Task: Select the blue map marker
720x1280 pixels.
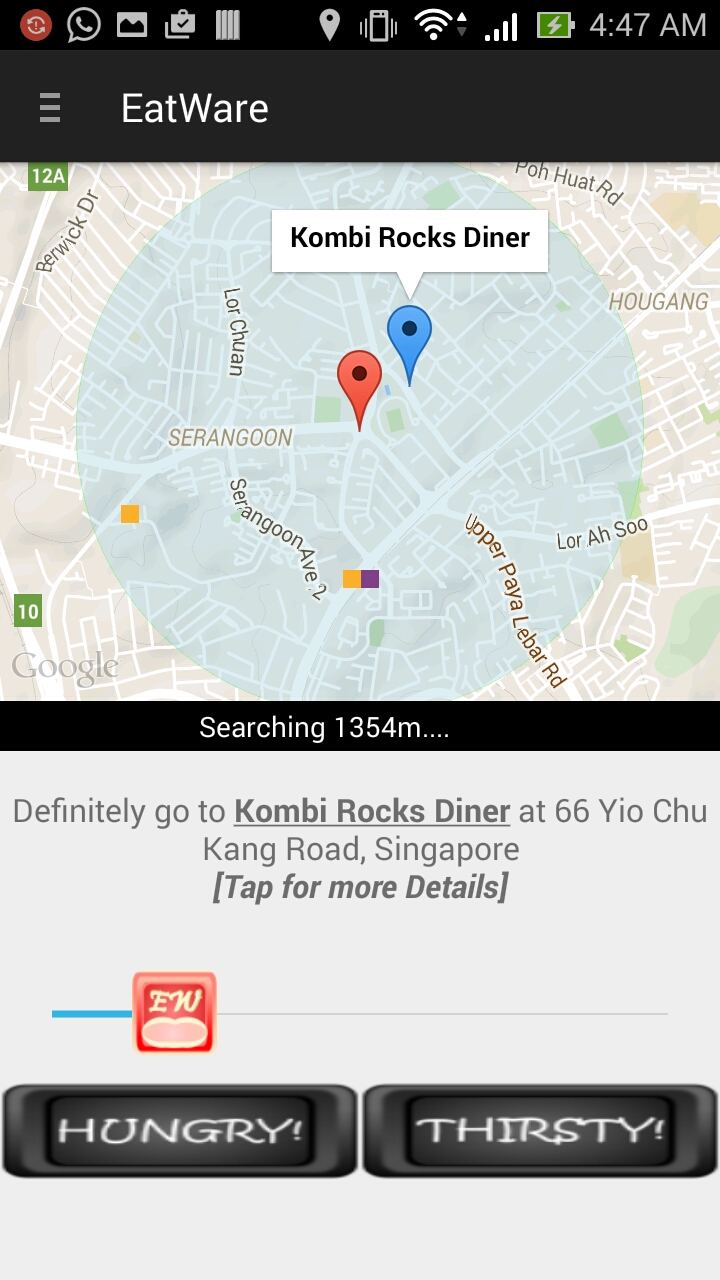Action: [409, 335]
